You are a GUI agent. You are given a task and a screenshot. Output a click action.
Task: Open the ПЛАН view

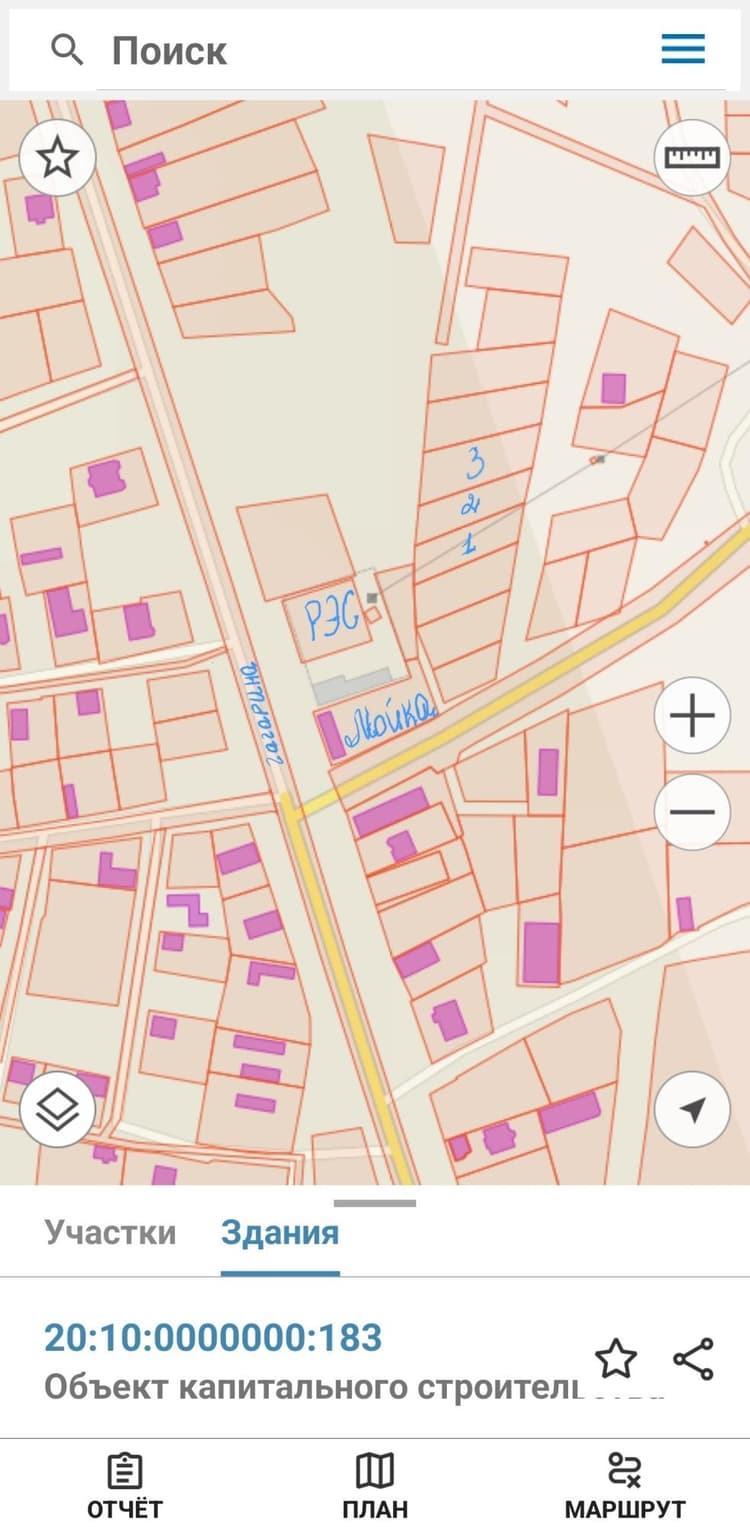[375, 1486]
